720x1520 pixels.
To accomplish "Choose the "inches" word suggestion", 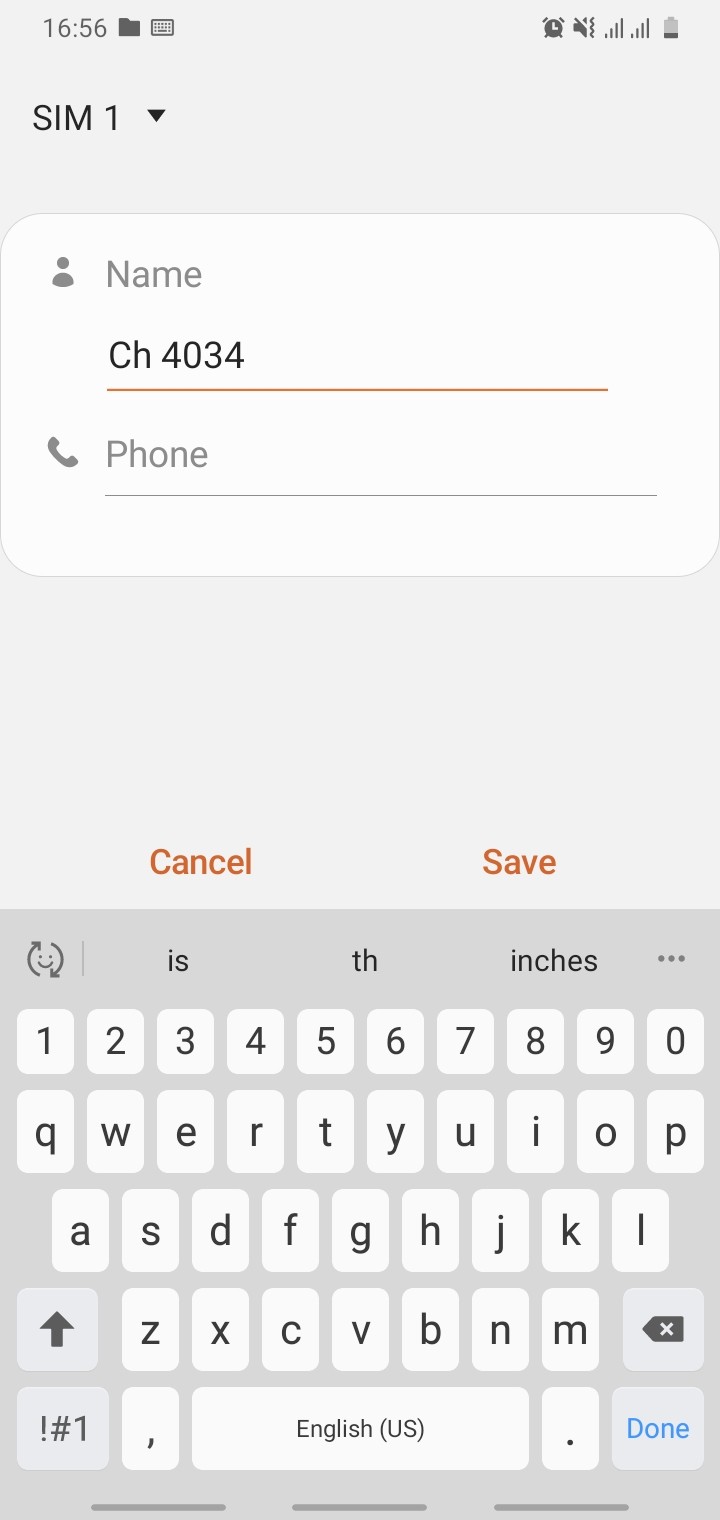I will coord(553,961).
